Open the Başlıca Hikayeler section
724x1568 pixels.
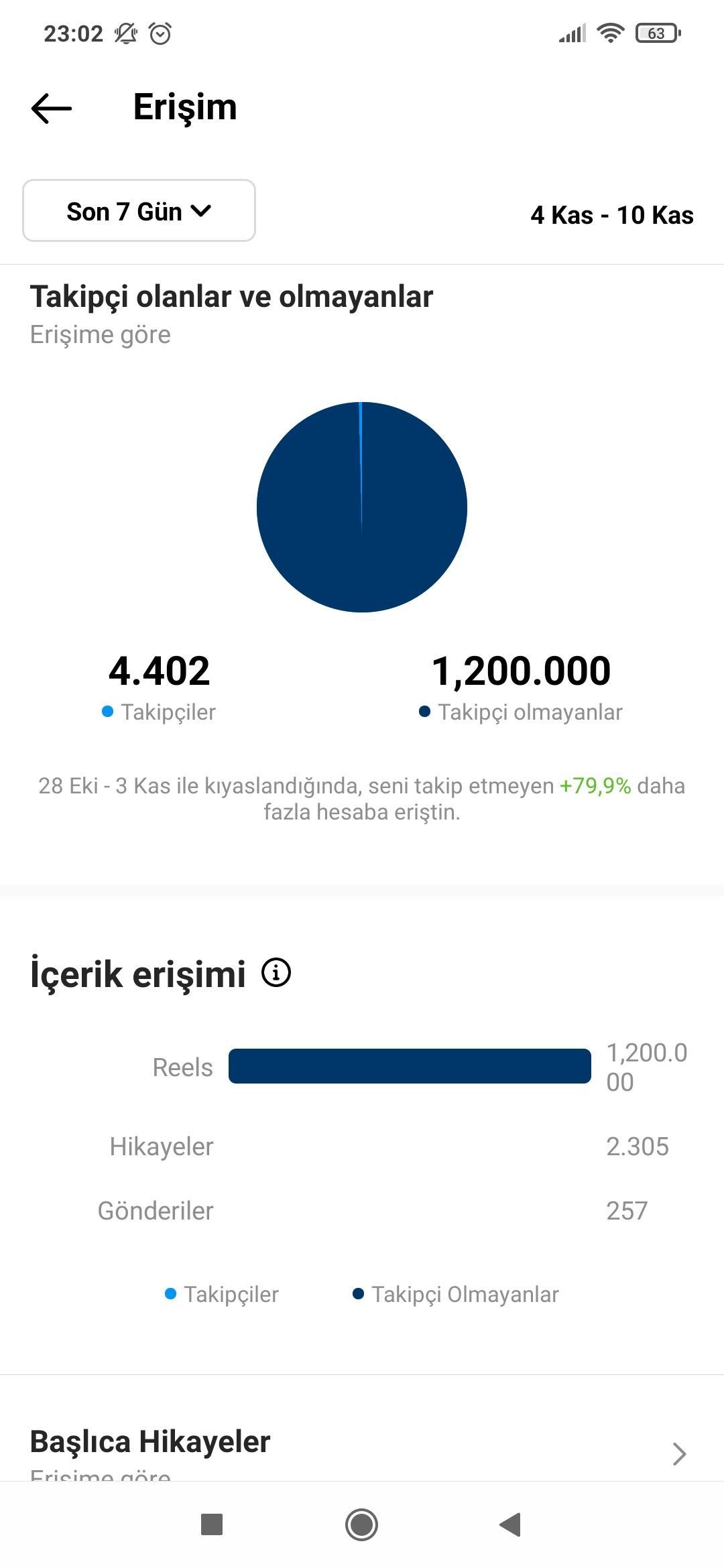(362, 1451)
